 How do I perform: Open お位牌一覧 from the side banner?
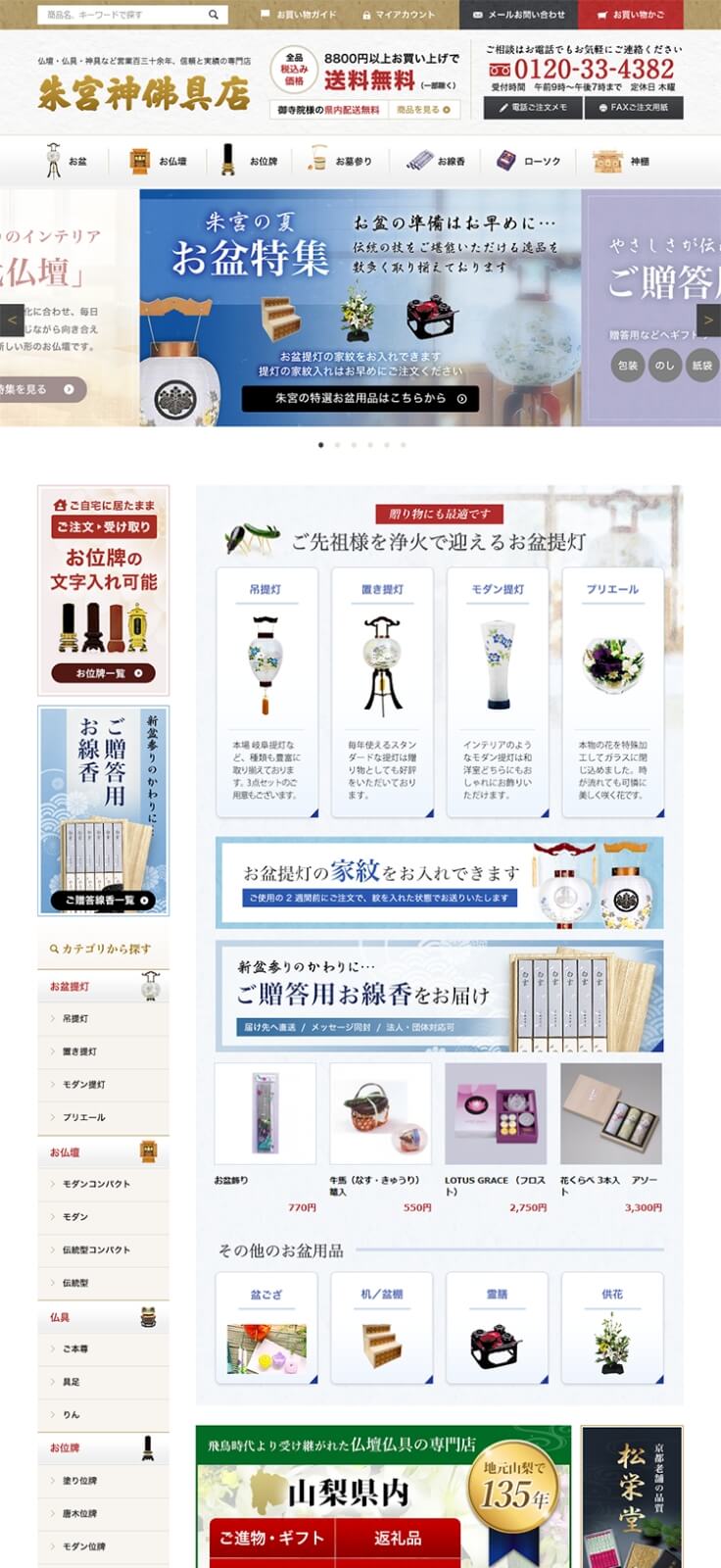coord(103,673)
